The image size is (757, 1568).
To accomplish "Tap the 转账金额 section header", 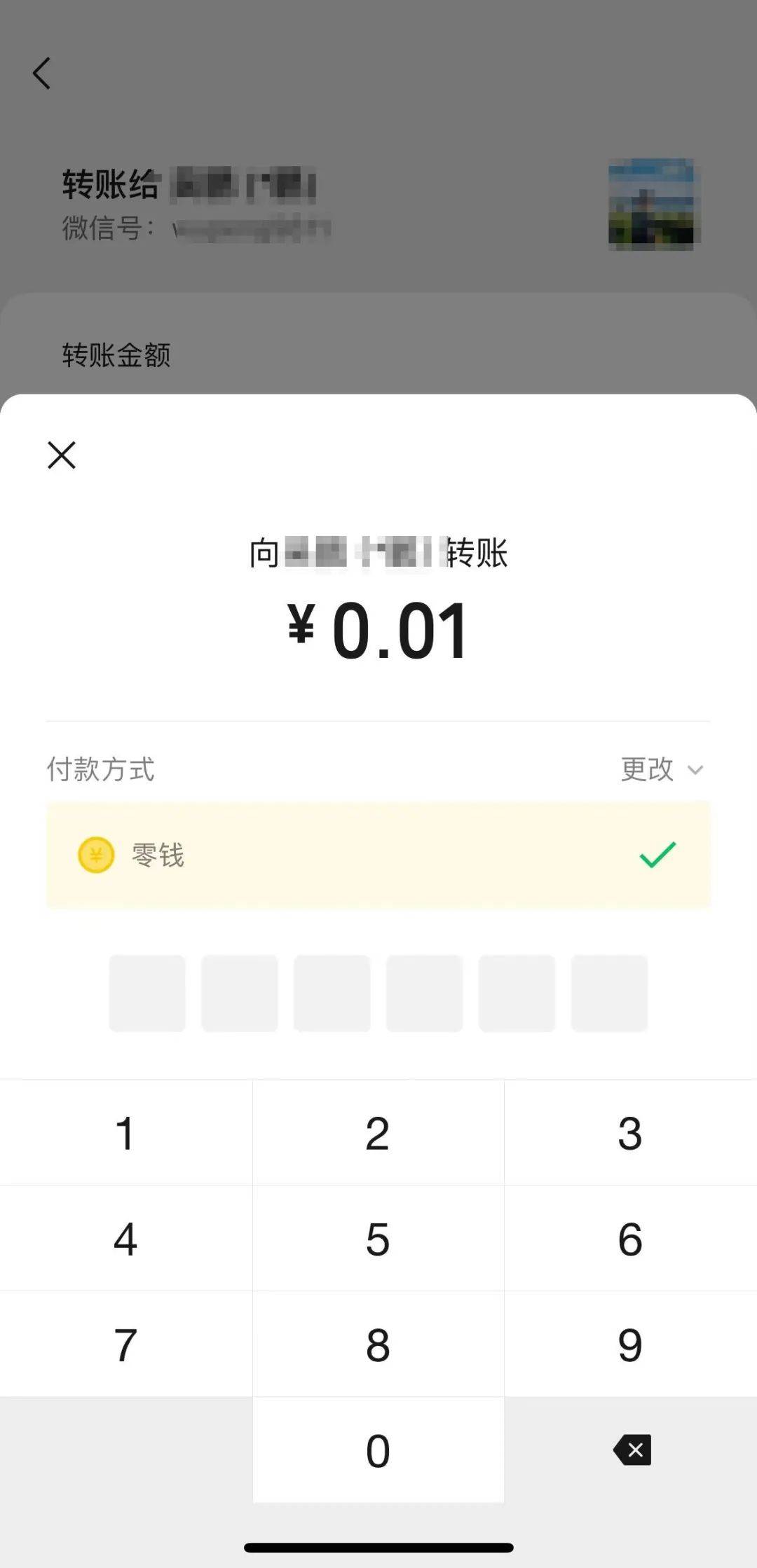I will point(116,355).
